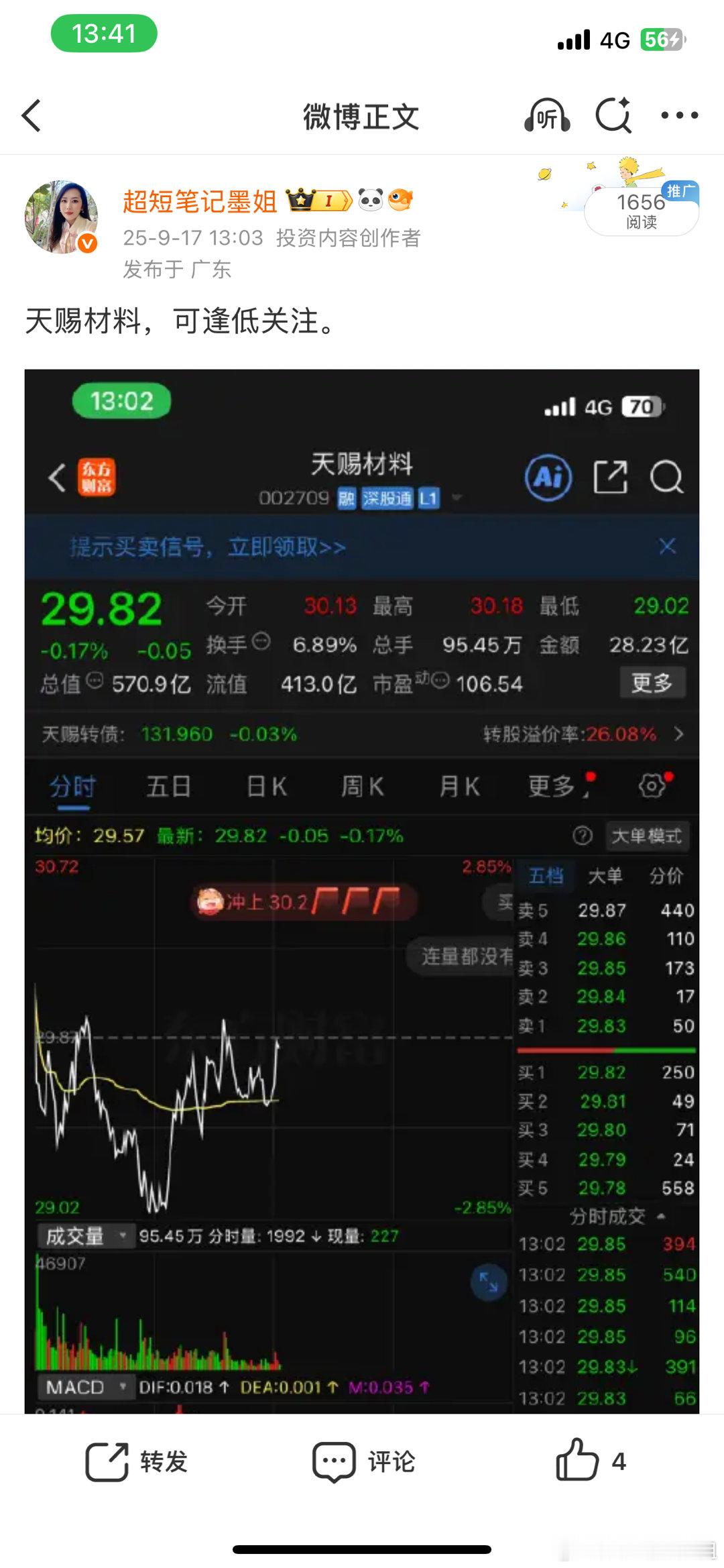Open the Eastmoney Ai assistant
724x1568 pixels.
click(x=548, y=478)
